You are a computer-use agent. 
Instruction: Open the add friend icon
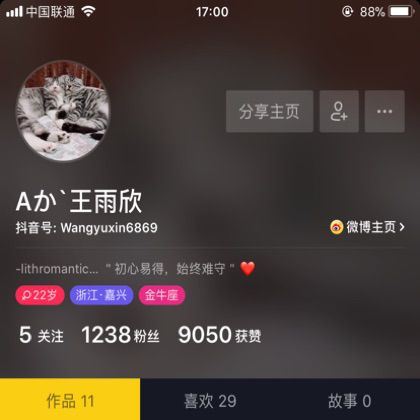click(339, 111)
